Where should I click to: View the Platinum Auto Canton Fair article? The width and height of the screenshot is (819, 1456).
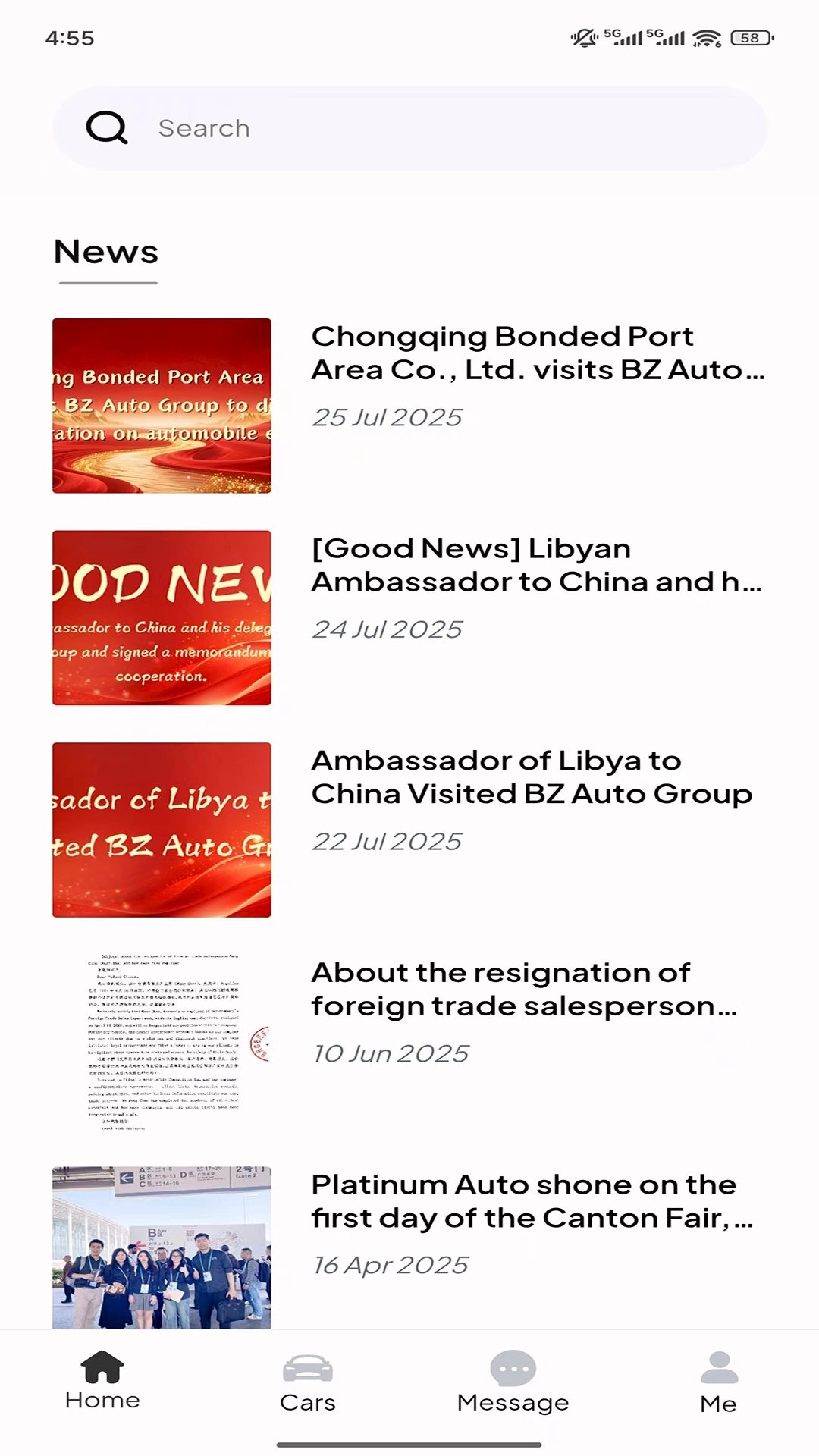(x=531, y=1202)
